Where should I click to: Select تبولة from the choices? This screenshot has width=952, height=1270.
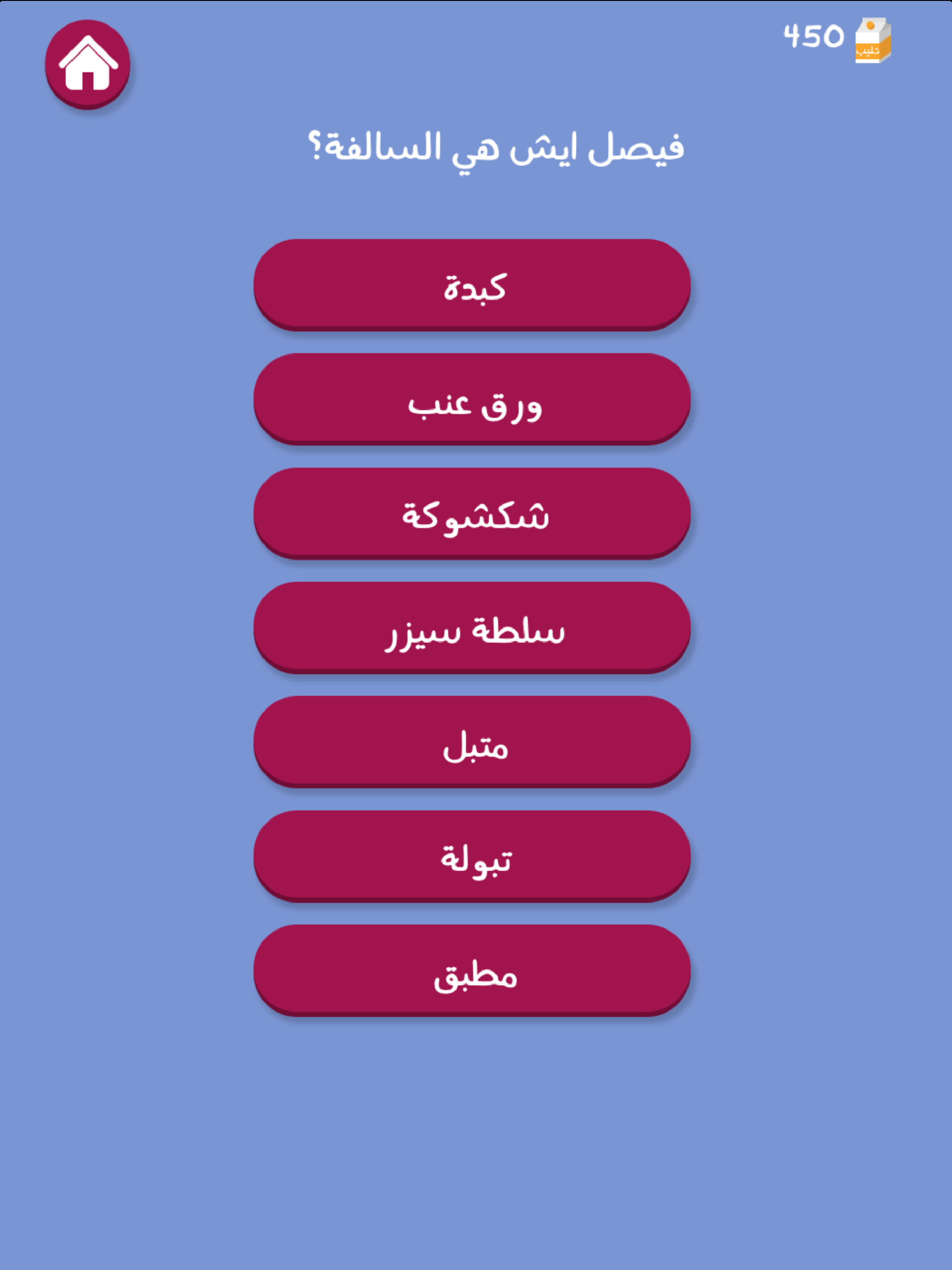(472, 855)
